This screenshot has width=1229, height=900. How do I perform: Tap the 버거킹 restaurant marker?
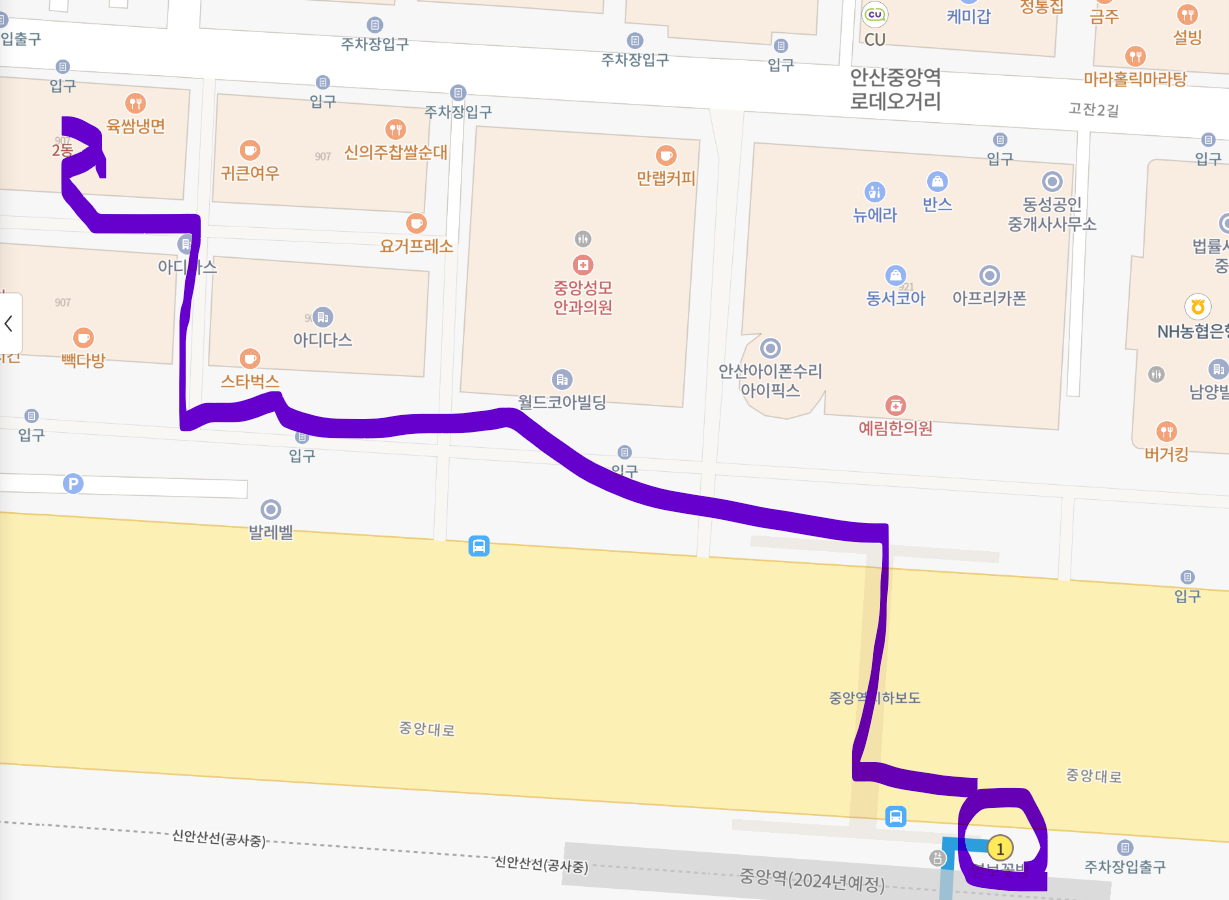(1166, 432)
